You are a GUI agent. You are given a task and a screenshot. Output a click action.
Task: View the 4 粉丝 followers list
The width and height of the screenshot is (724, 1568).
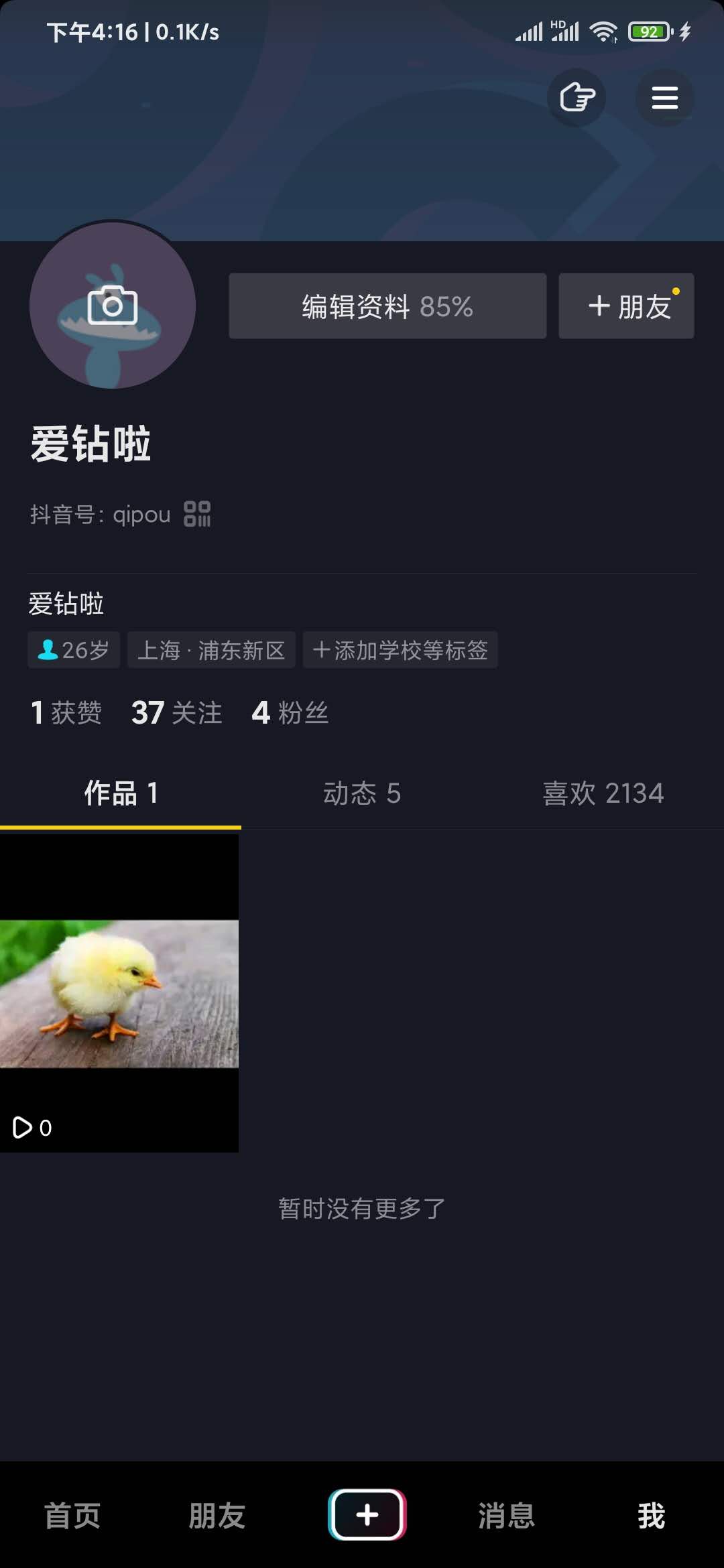coord(290,712)
